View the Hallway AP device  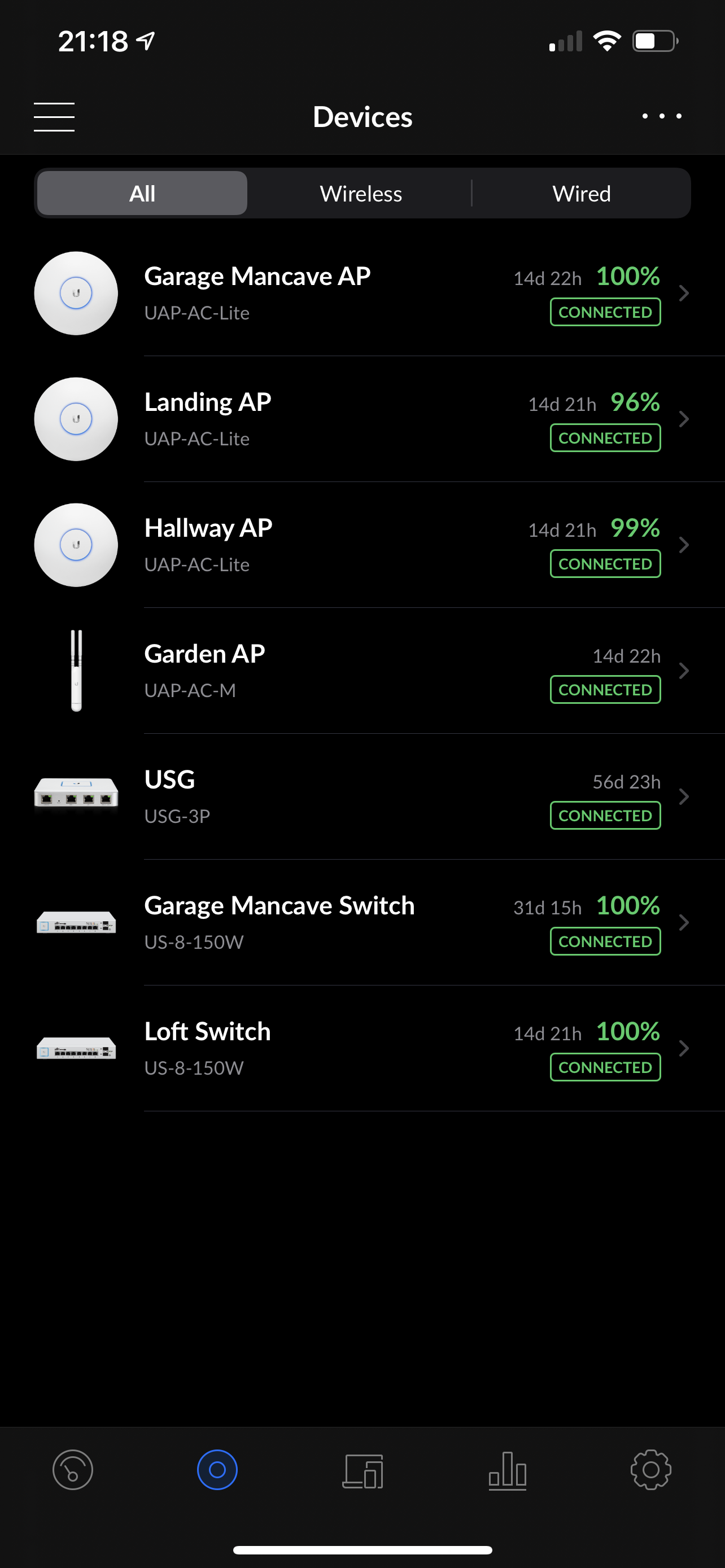[x=362, y=545]
